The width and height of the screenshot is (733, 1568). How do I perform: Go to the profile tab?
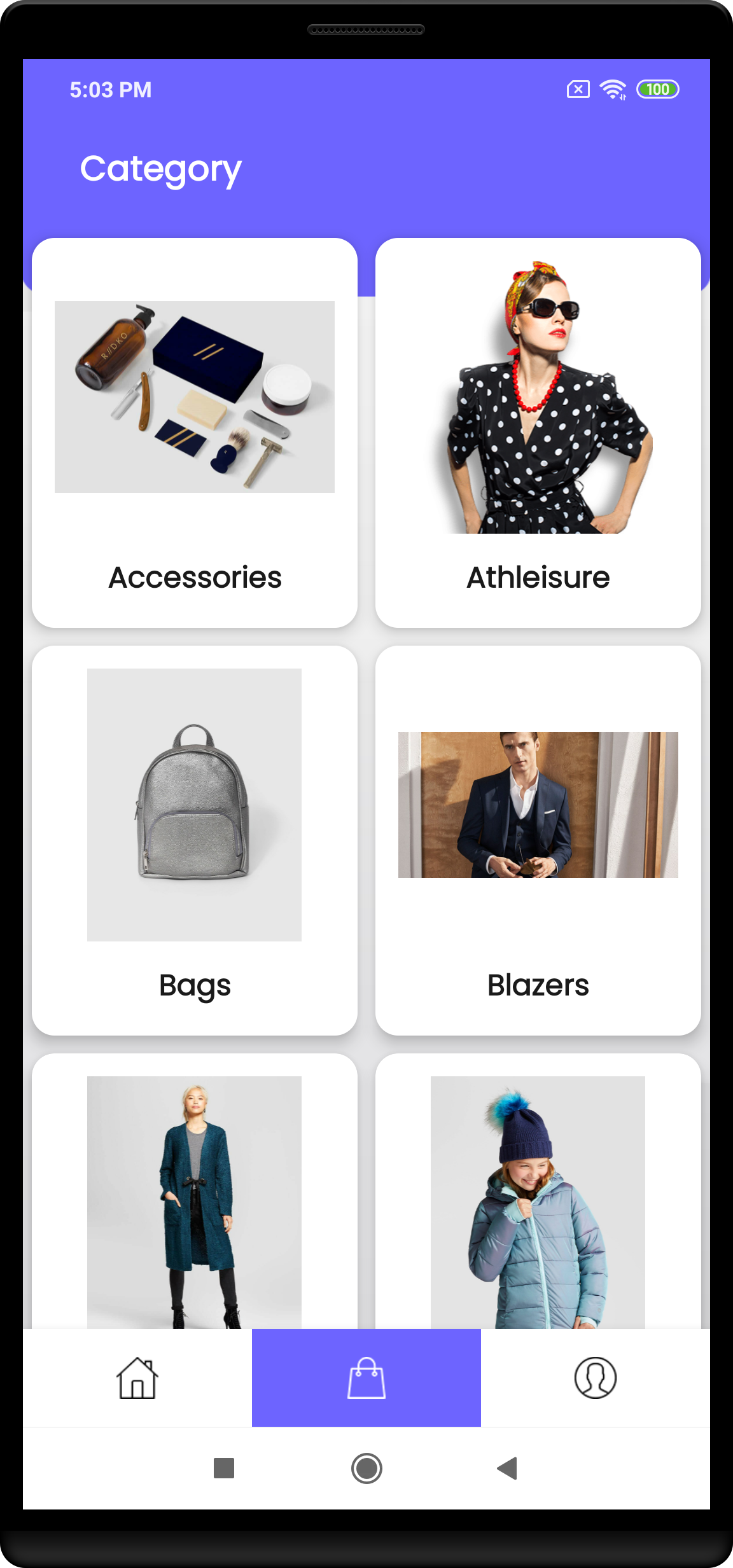595,1378
